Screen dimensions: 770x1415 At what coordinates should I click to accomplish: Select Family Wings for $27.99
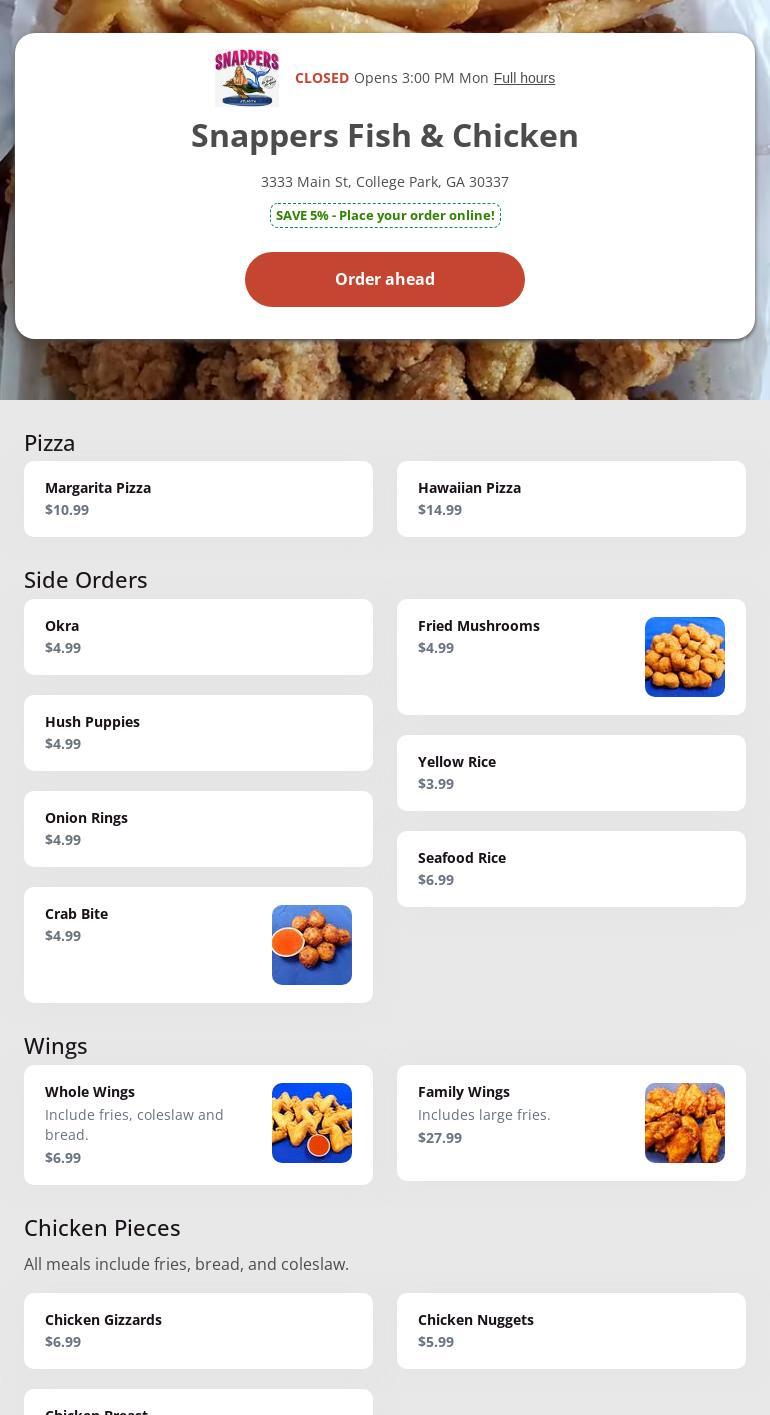click(x=571, y=1122)
